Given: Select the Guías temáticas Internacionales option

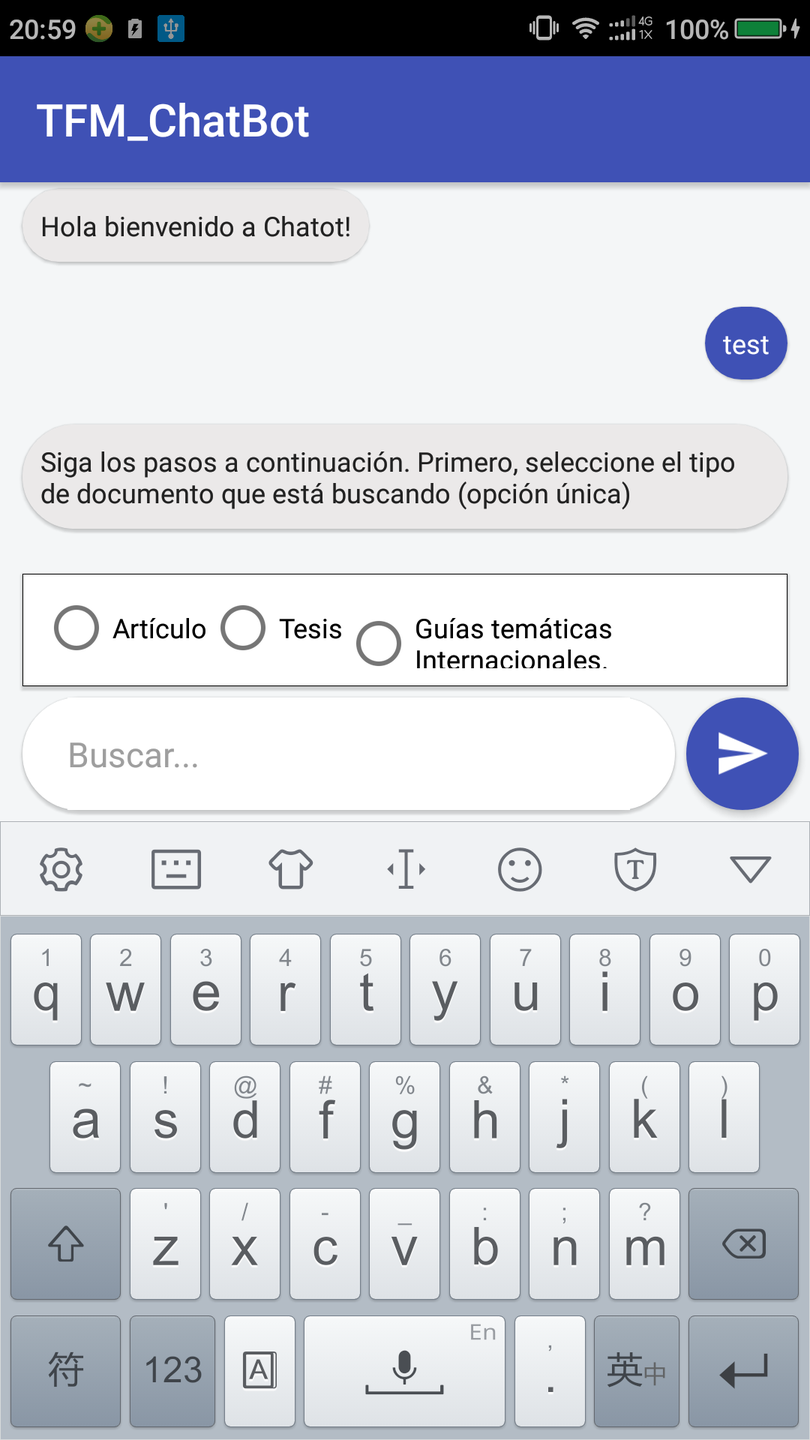Looking at the screenshot, I should click(379, 643).
